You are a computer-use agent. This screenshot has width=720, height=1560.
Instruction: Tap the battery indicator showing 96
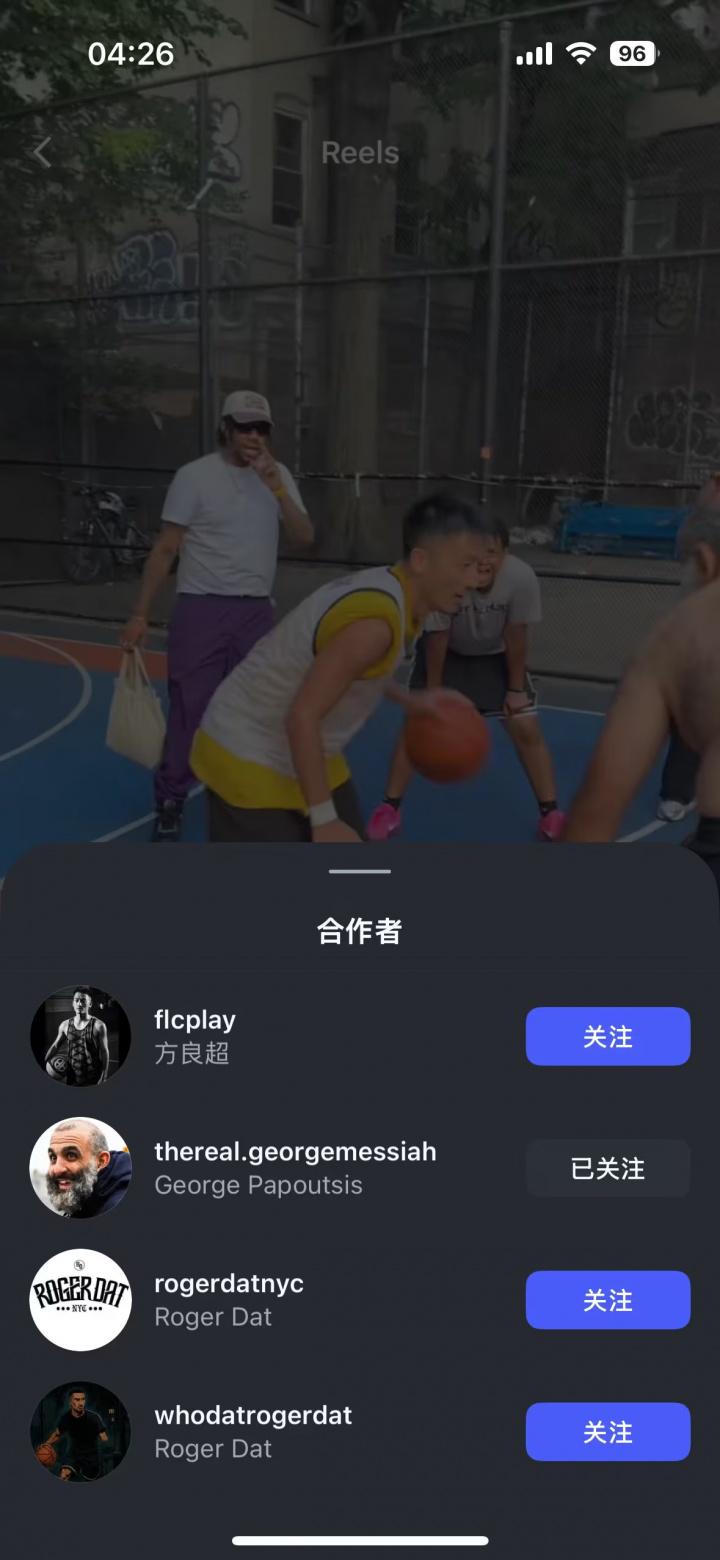[632, 52]
